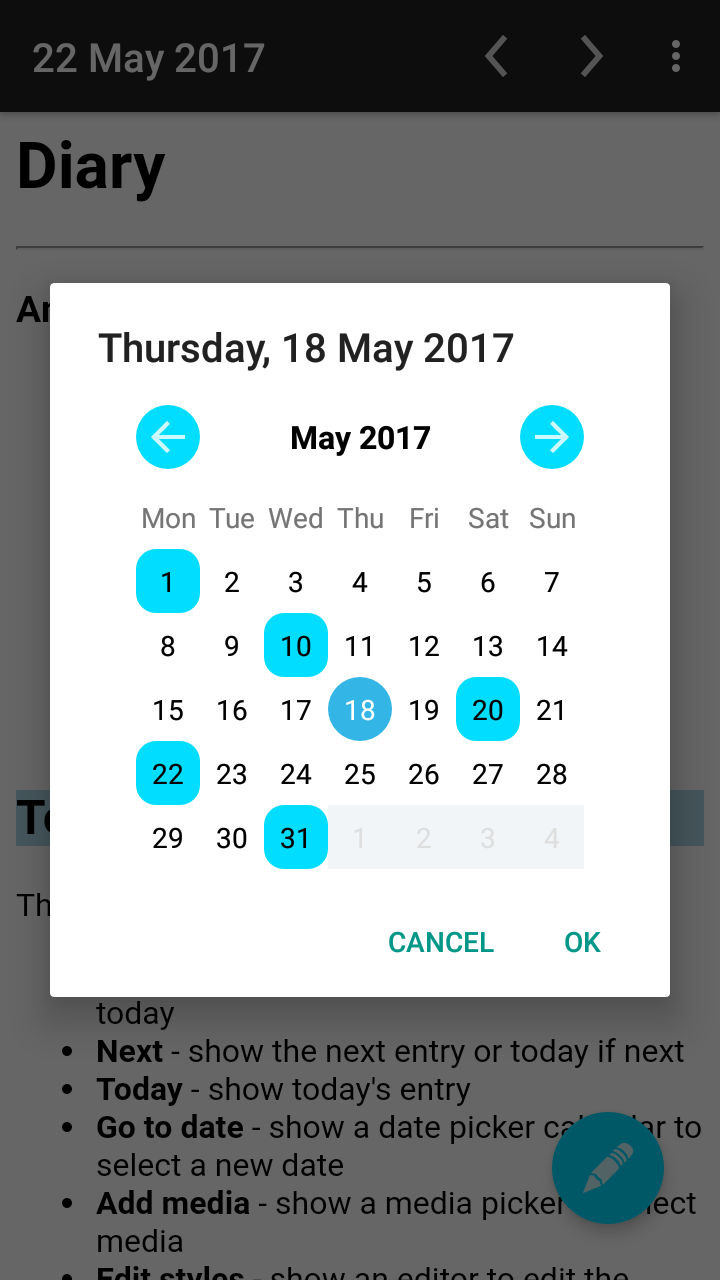Advance the calendar to the next month
Image resolution: width=720 pixels, height=1280 pixels.
(552, 437)
